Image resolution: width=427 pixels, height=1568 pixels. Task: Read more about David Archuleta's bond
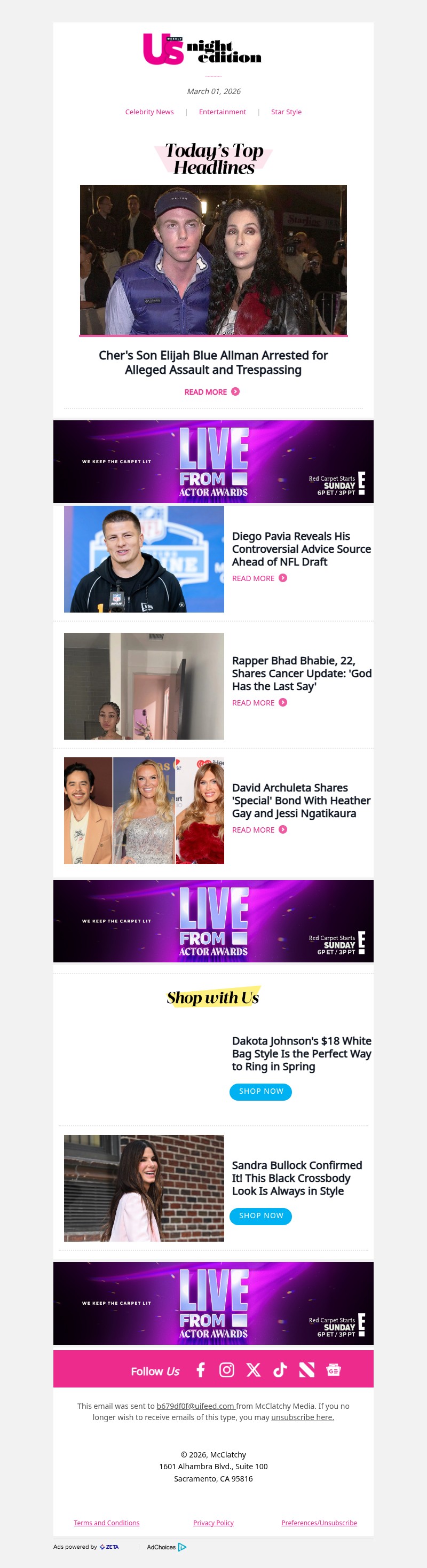[x=258, y=829]
